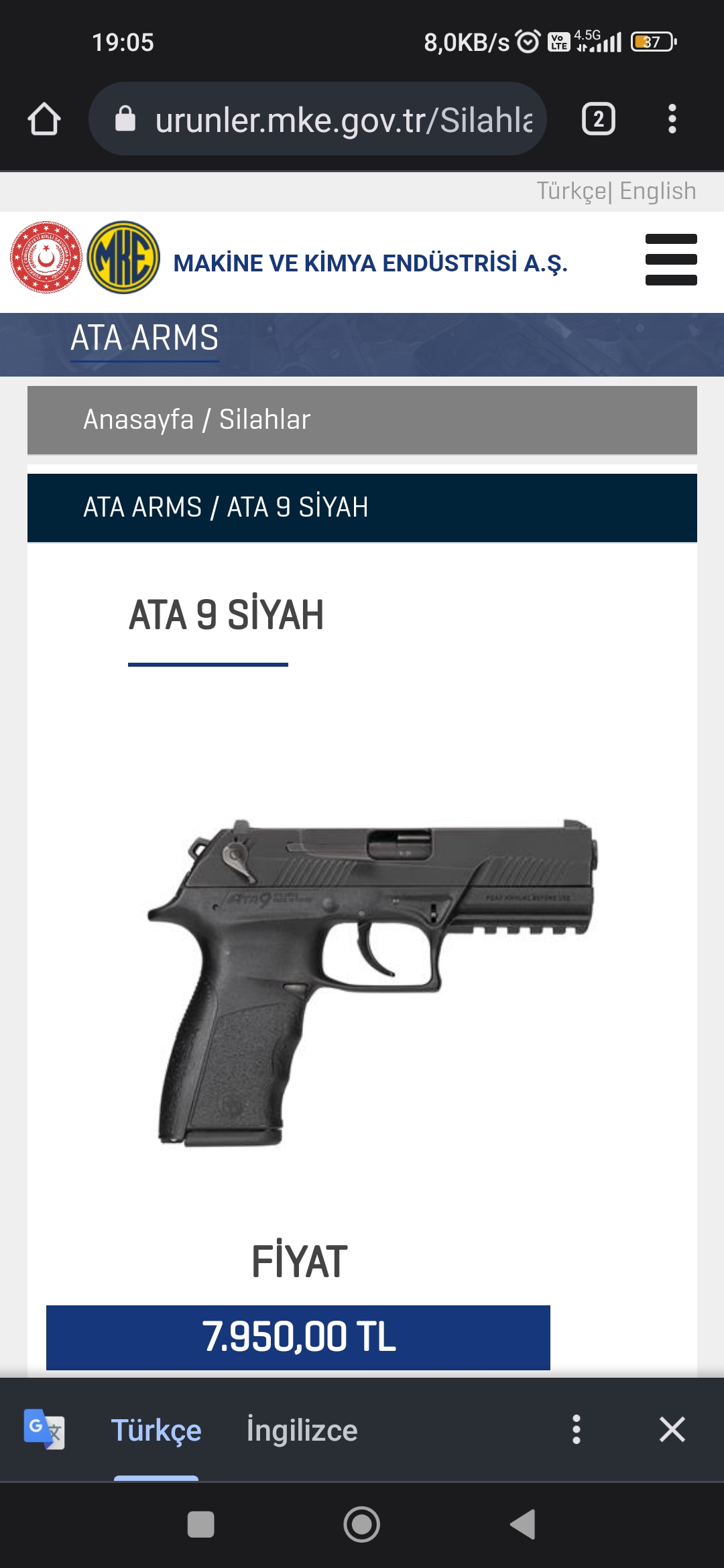Open the browser overflow menu

672,119
